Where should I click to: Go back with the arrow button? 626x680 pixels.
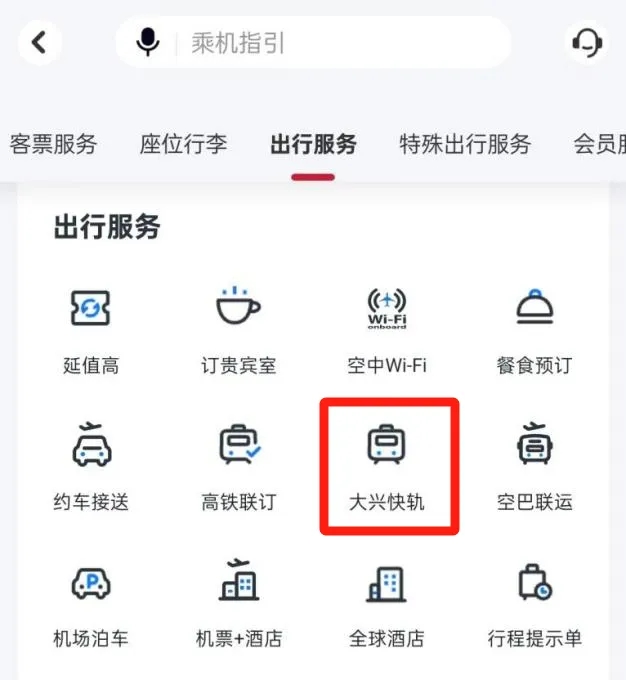point(39,42)
